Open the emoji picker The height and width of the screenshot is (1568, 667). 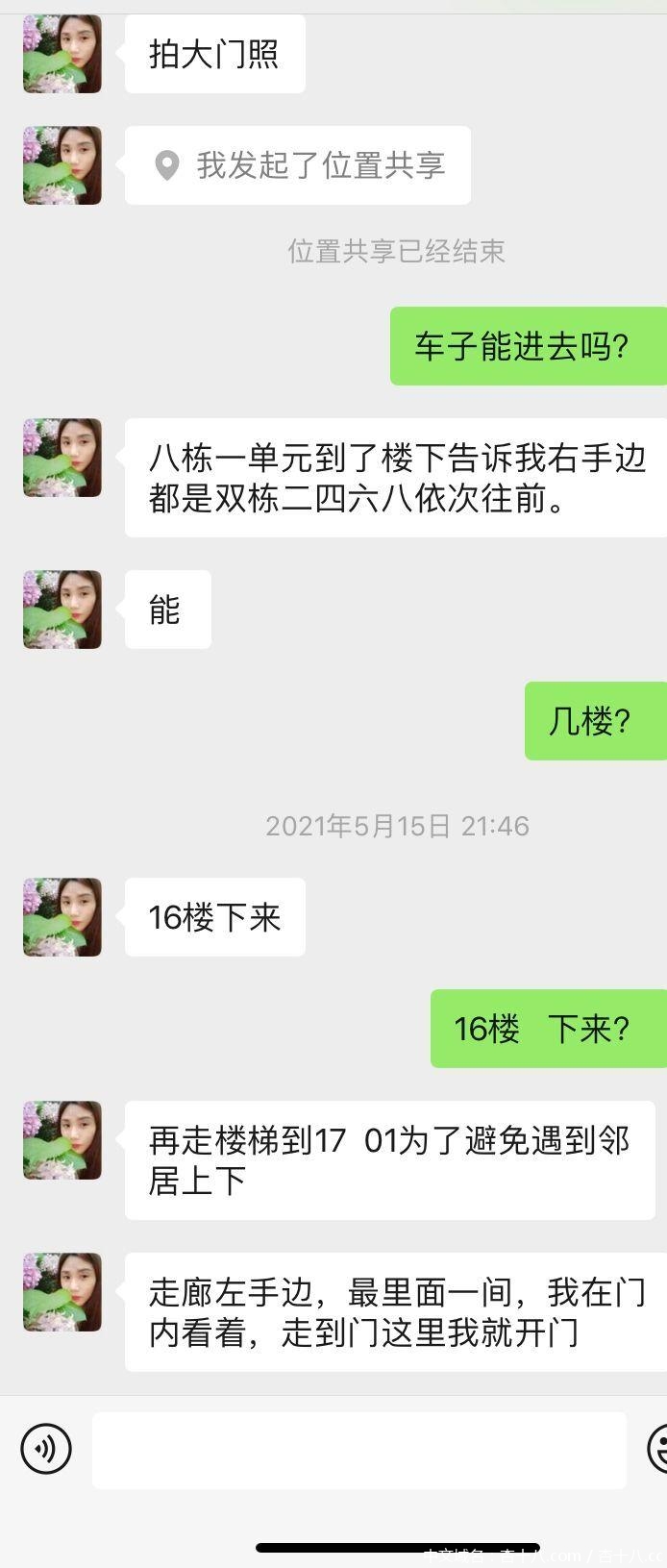[x=658, y=1447]
